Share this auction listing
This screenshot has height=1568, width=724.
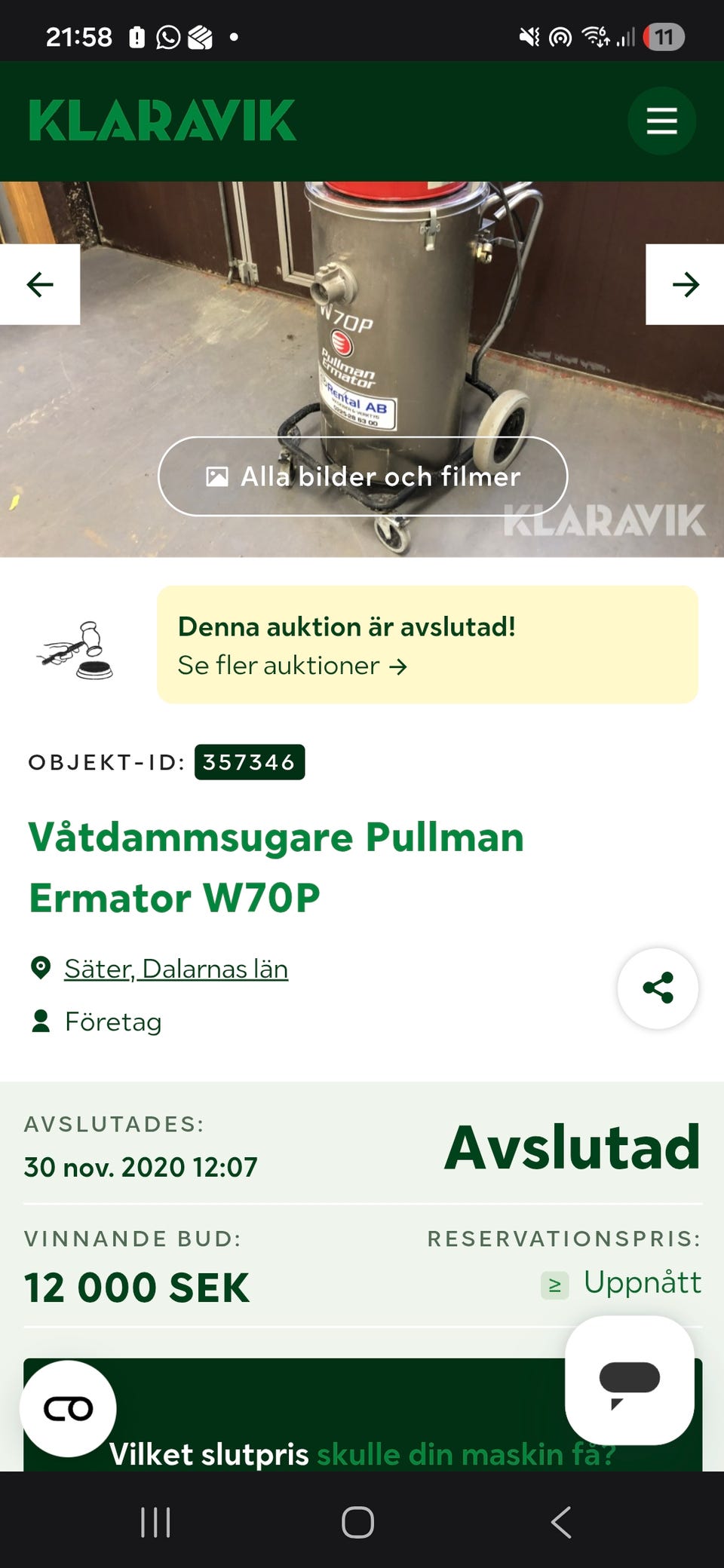[658, 988]
